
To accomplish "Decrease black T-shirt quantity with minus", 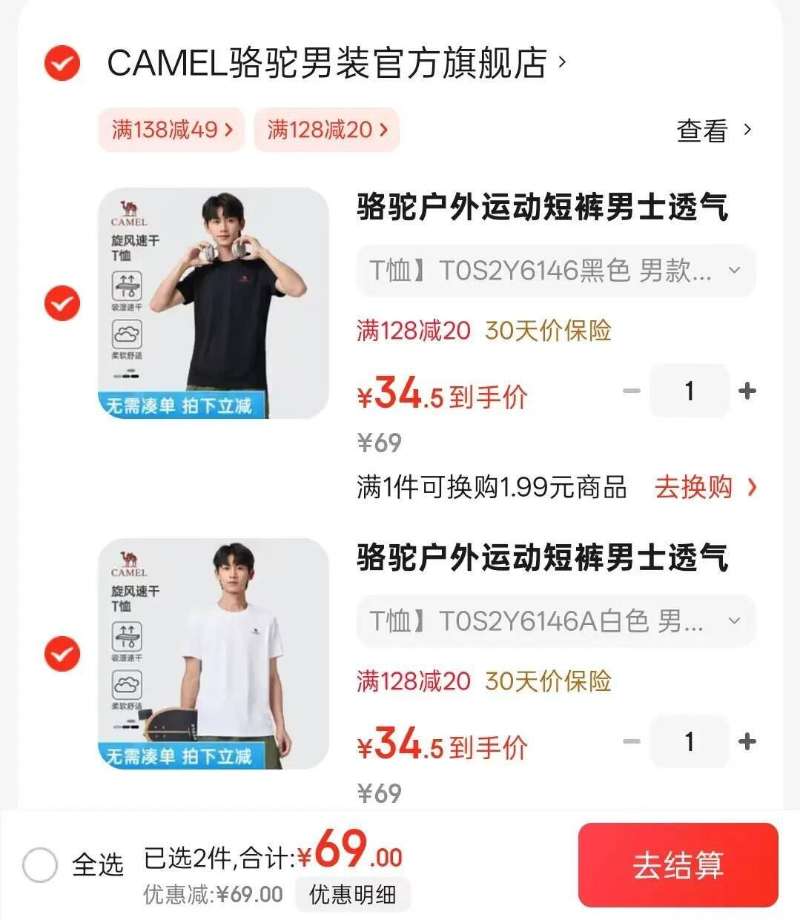I will click(x=630, y=392).
